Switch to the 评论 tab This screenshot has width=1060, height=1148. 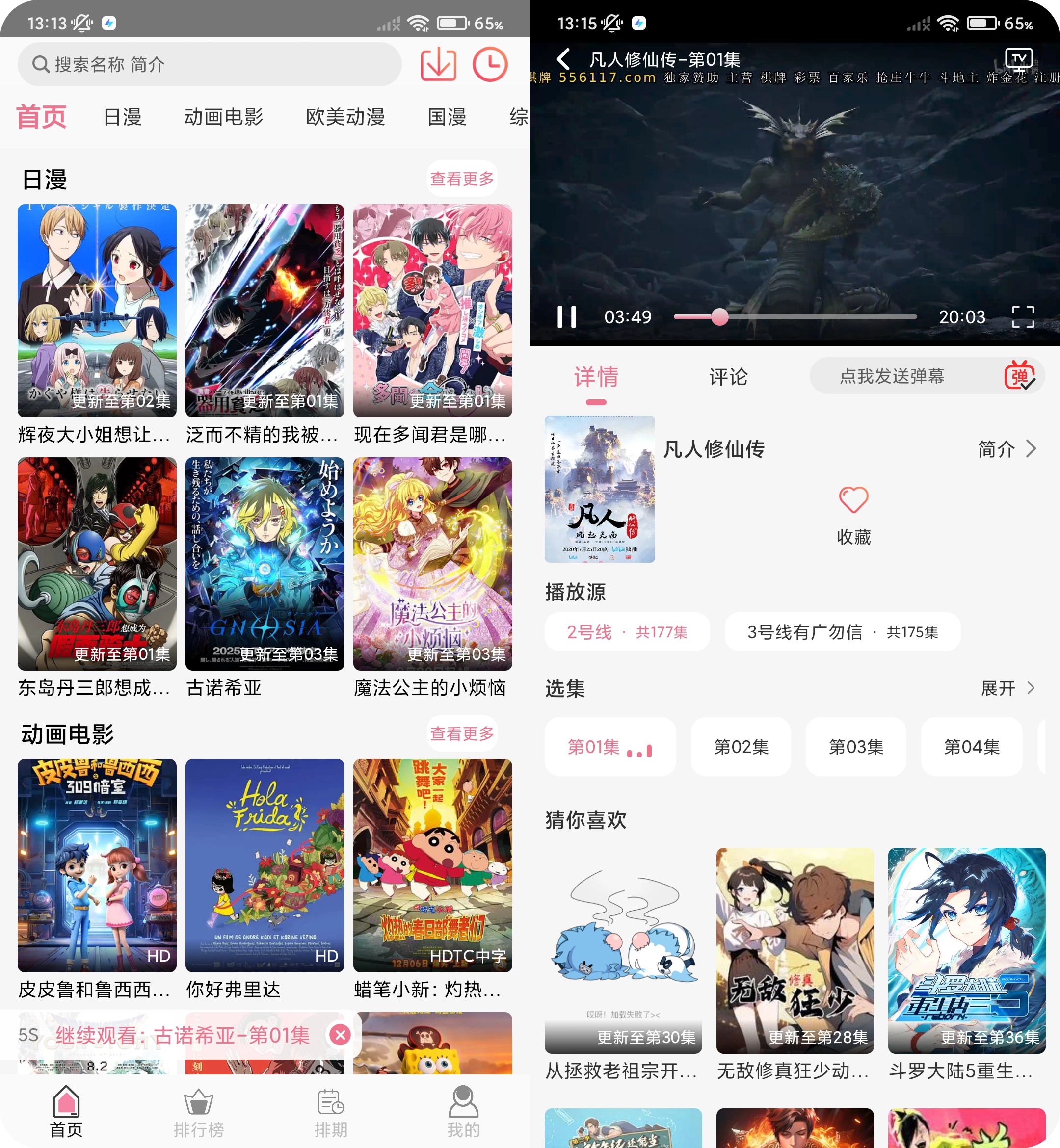coord(728,377)
